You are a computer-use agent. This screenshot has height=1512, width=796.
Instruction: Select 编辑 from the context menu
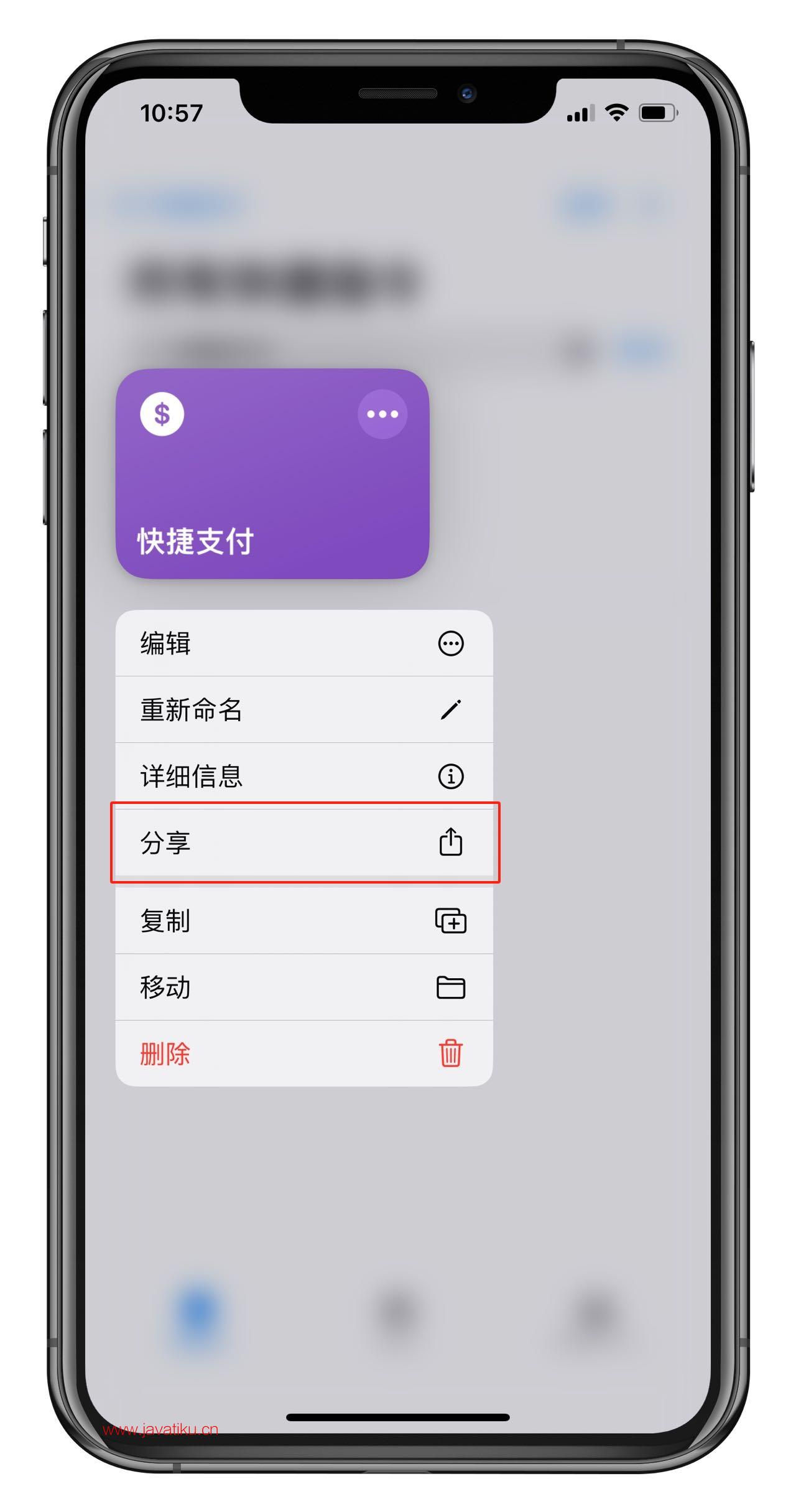coord(303,643)
